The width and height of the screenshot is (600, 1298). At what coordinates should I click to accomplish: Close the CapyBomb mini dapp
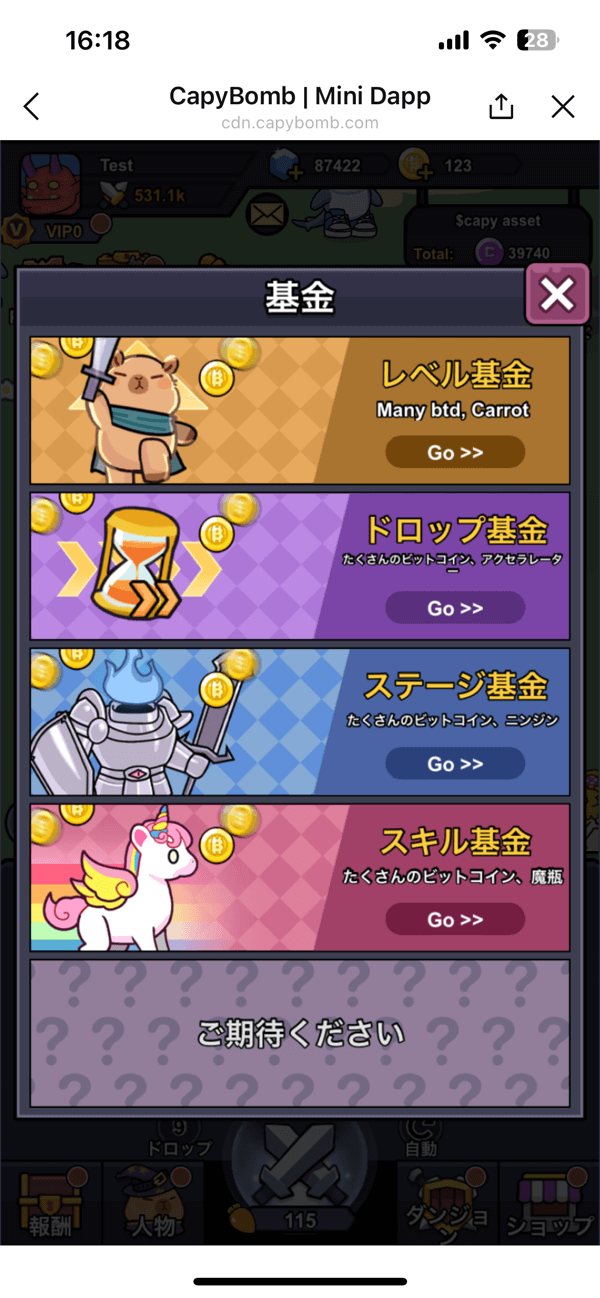click(x=563, y=107)
